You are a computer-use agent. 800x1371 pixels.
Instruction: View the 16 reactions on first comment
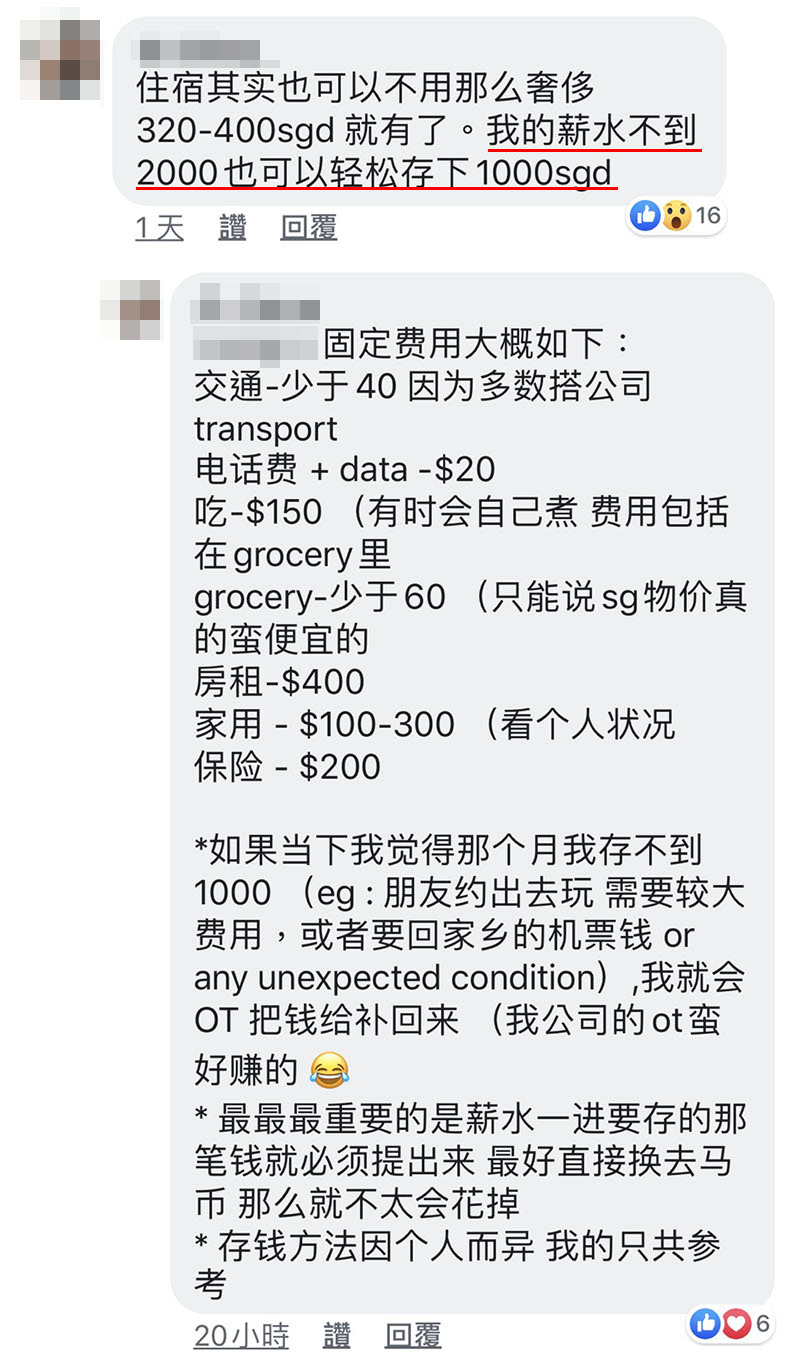point(676,215)
